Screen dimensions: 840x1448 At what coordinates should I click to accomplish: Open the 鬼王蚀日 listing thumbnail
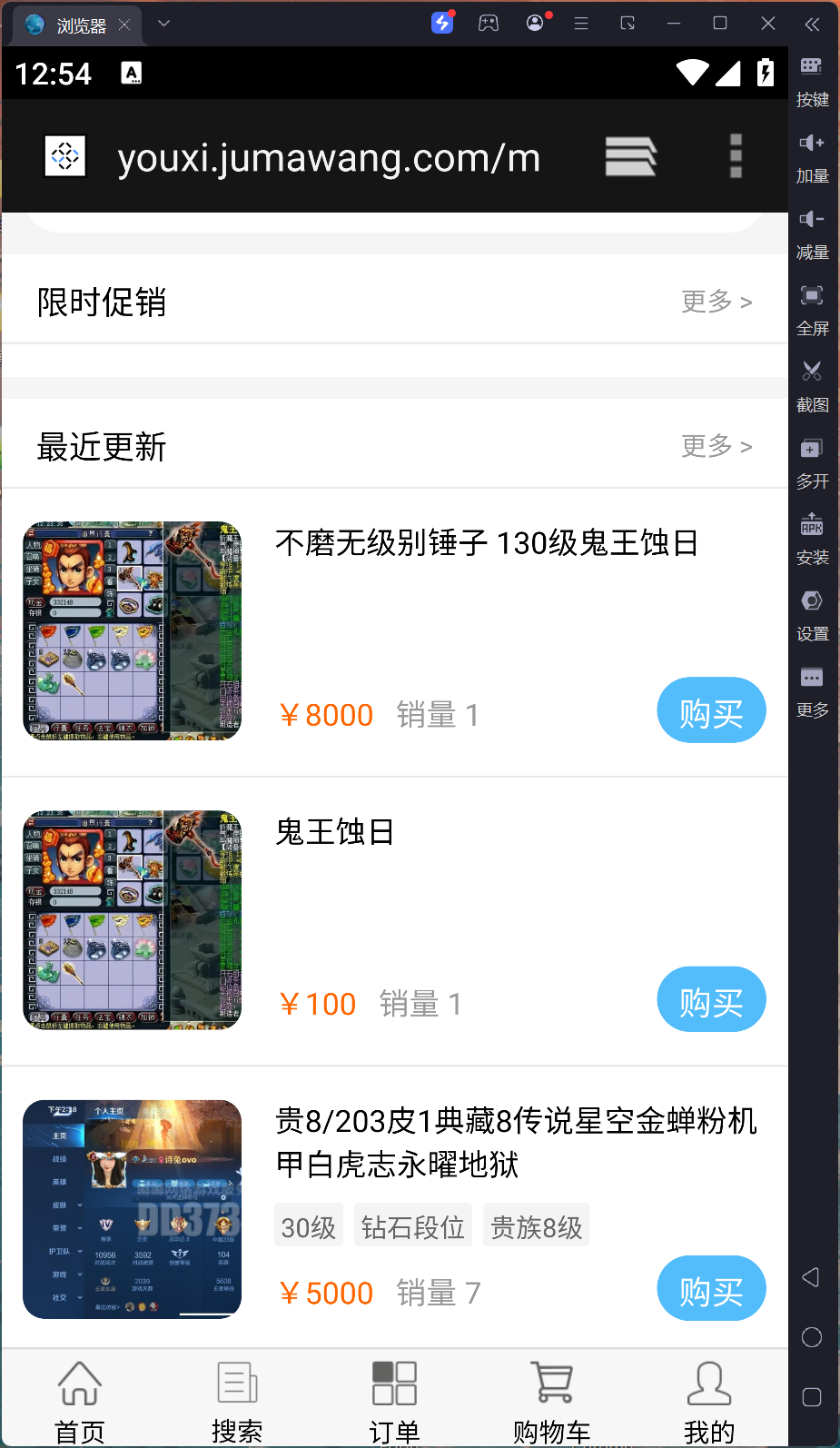(132, 920)
